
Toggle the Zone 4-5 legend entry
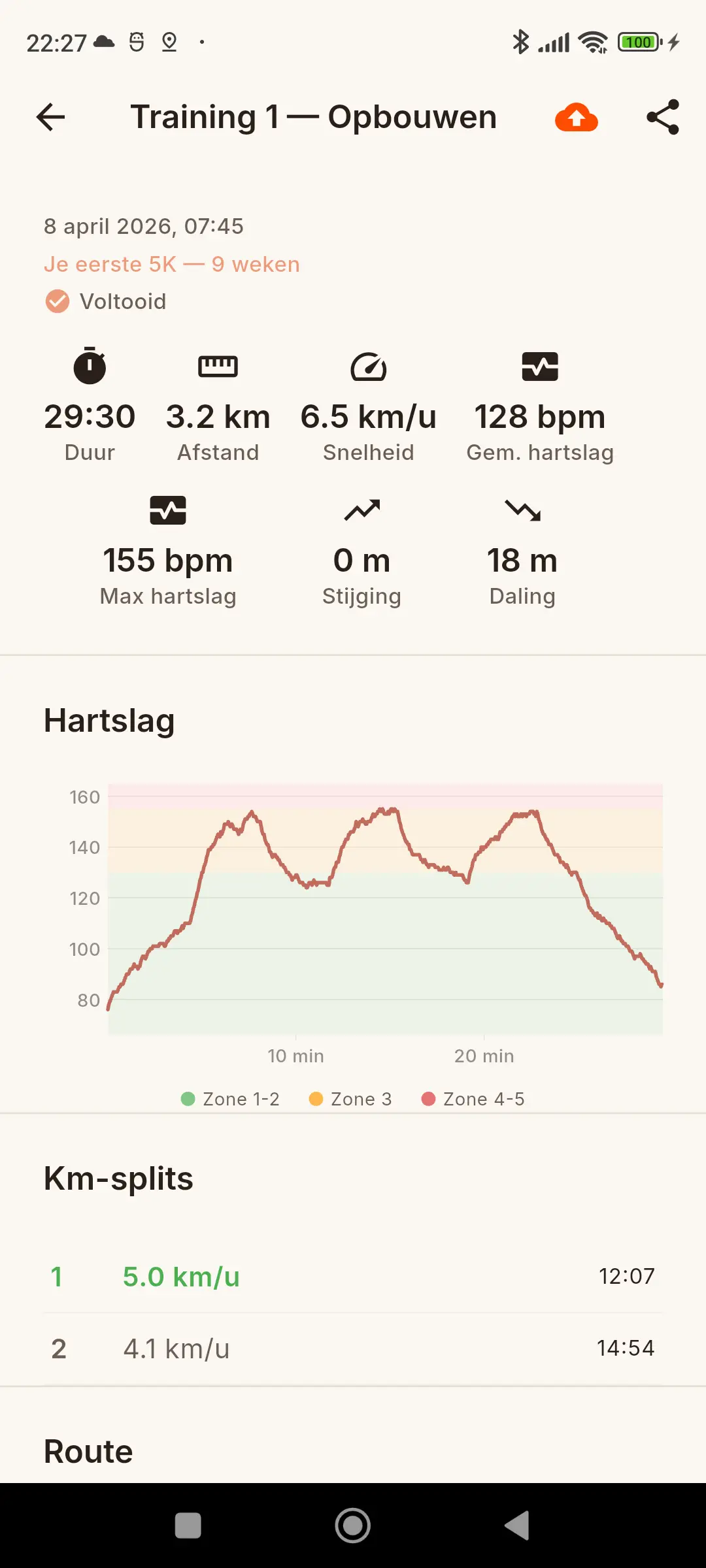[473, 1099]
